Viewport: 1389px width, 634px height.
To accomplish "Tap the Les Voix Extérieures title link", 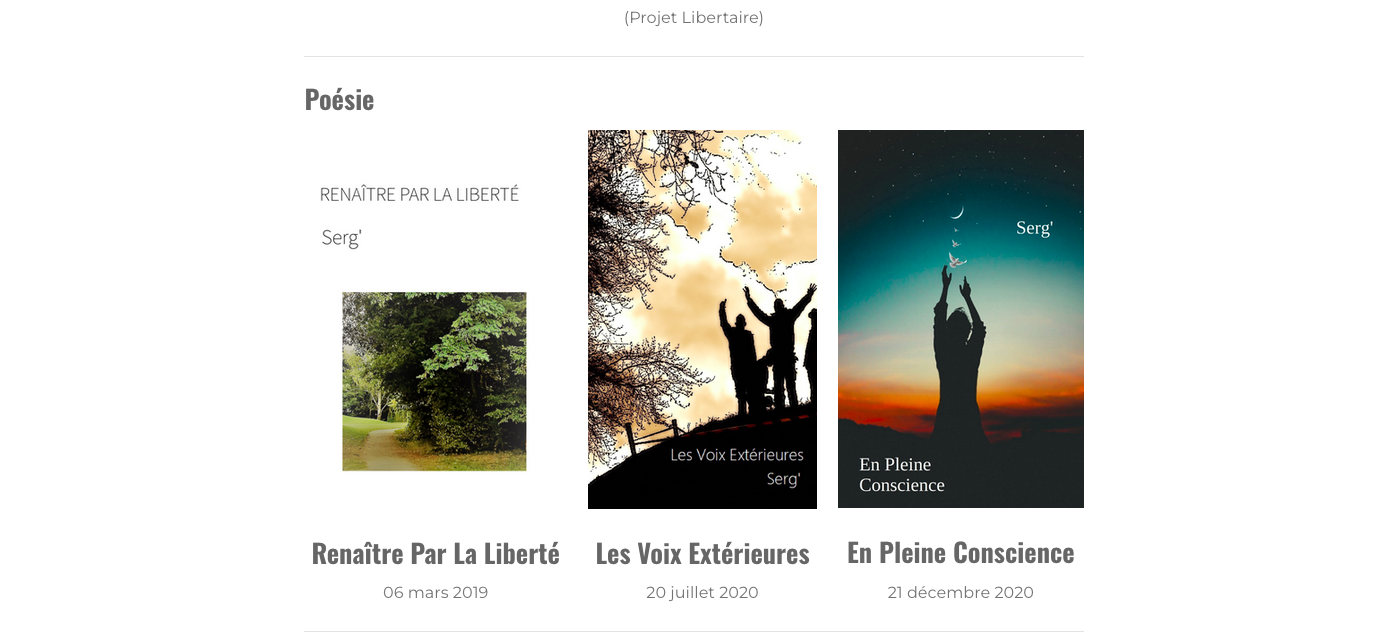I will point(702,553).
